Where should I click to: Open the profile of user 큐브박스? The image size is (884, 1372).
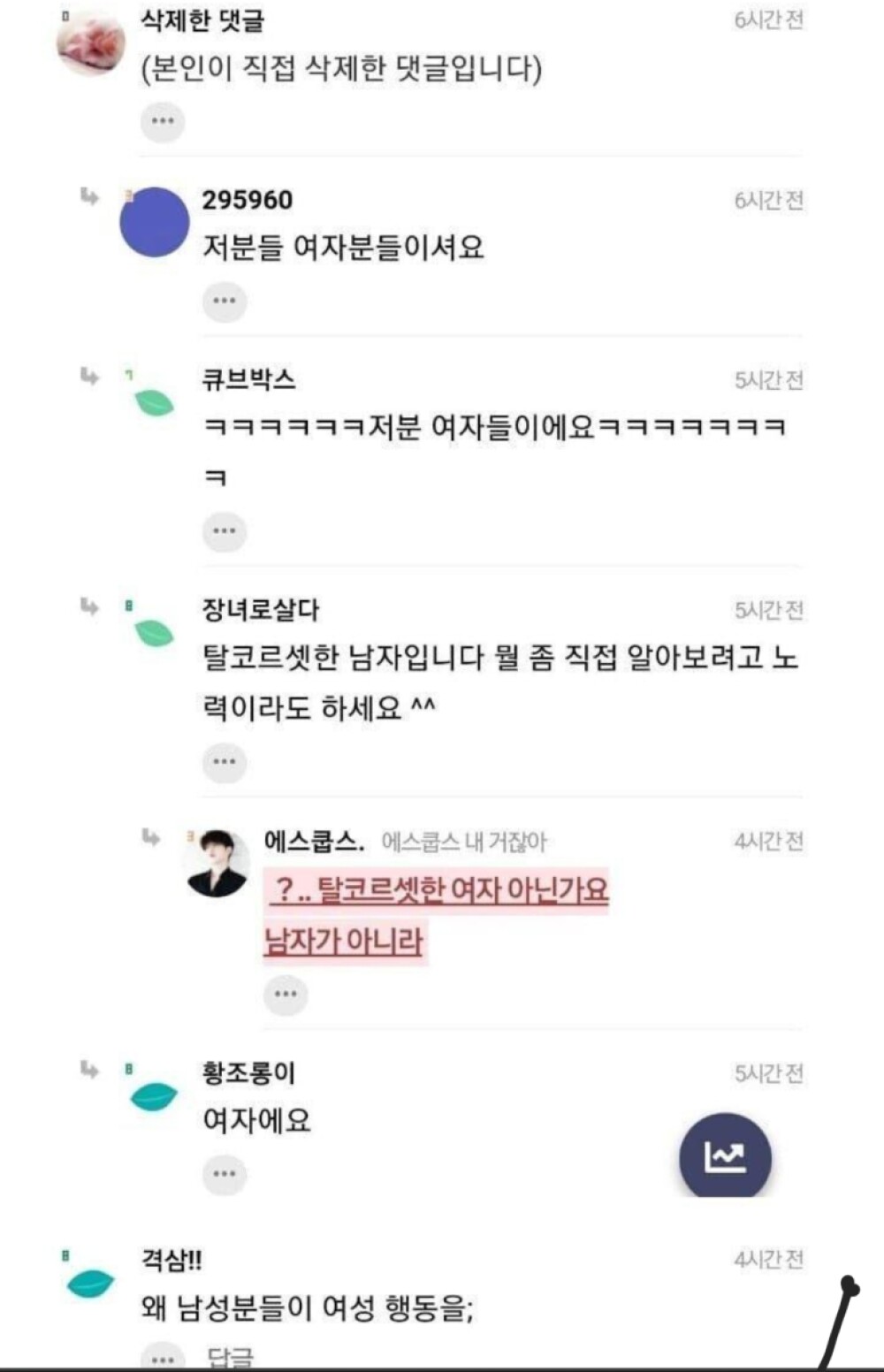click(248, 379)
